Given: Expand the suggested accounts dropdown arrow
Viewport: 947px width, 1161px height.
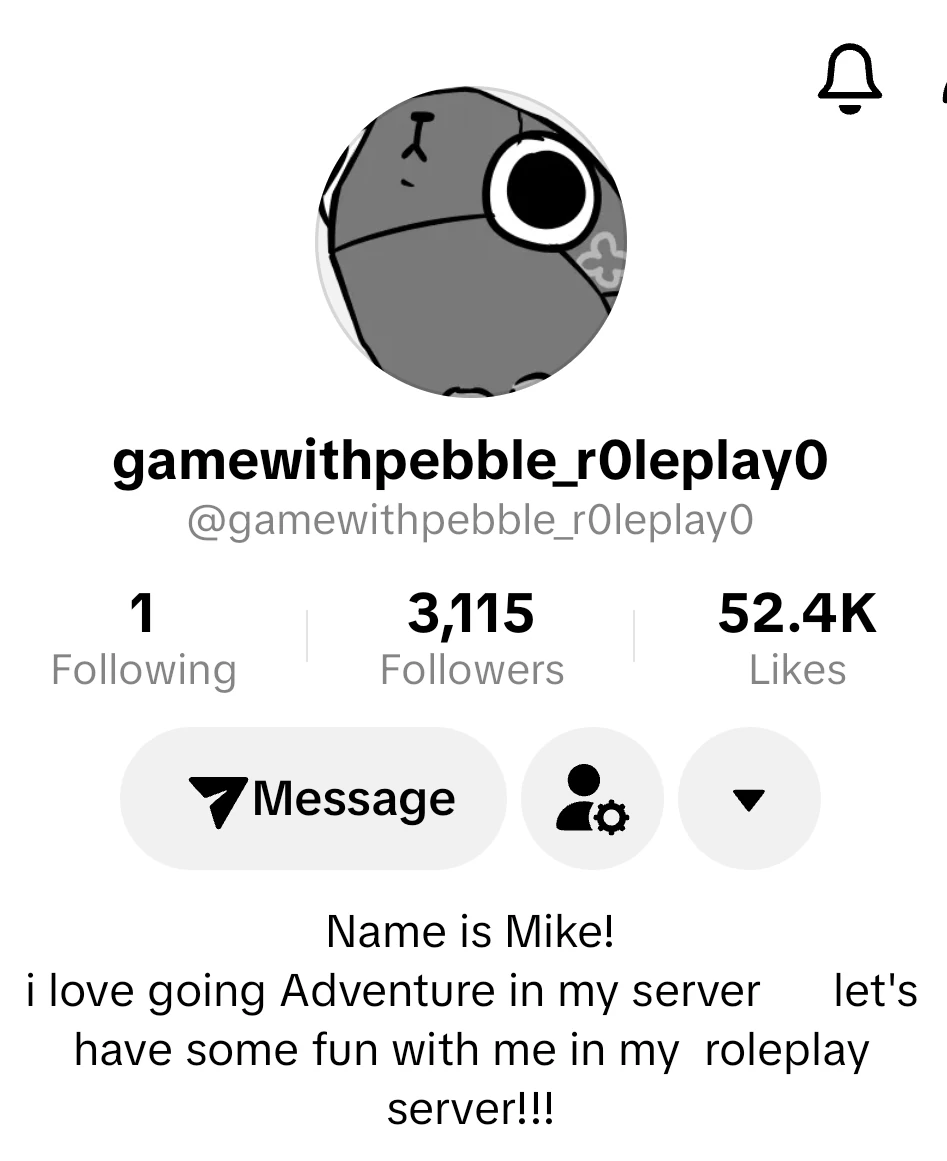Looking at the screenshot, I should pos(749,799).
